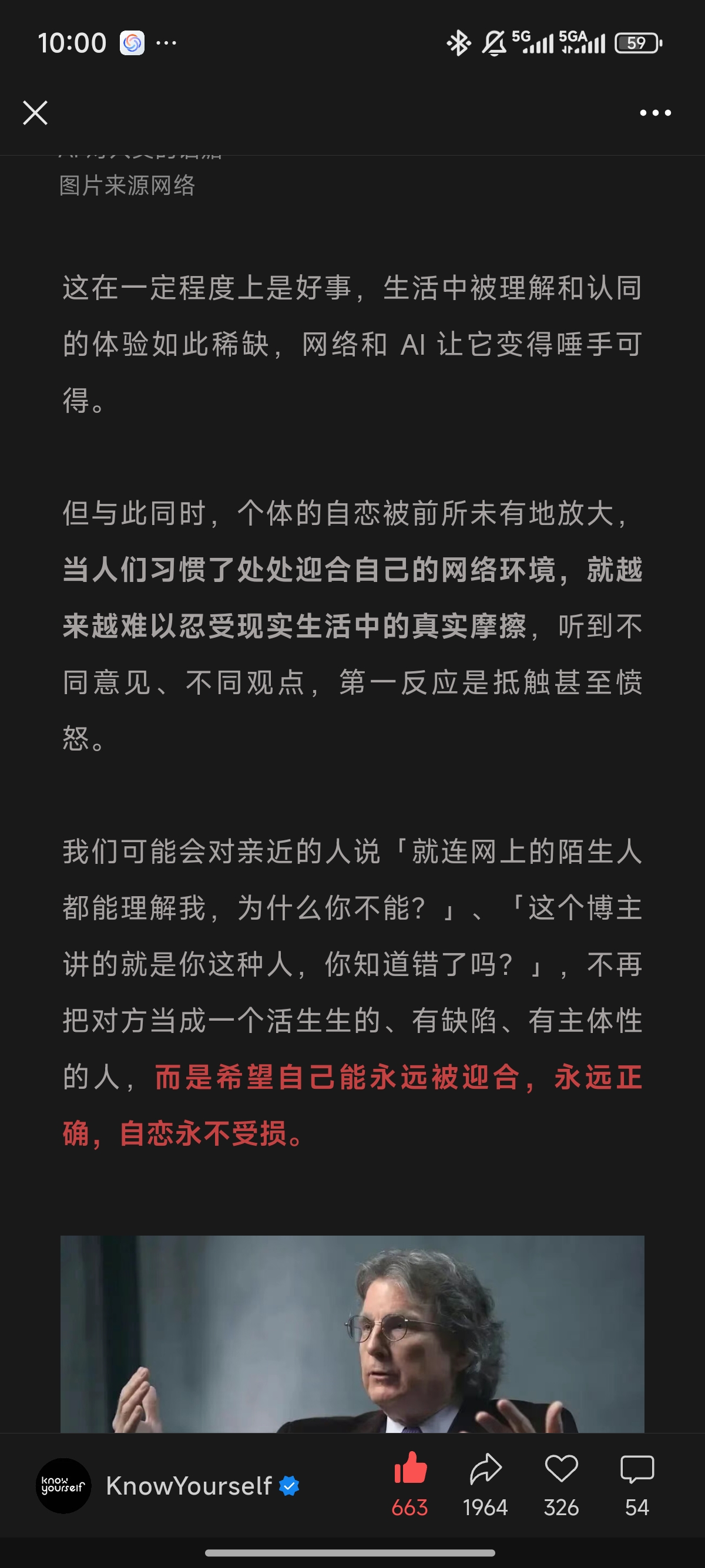
Task: Open the KnowYourself author profile
Action: pyautogui.click(x=168, y=1486)
